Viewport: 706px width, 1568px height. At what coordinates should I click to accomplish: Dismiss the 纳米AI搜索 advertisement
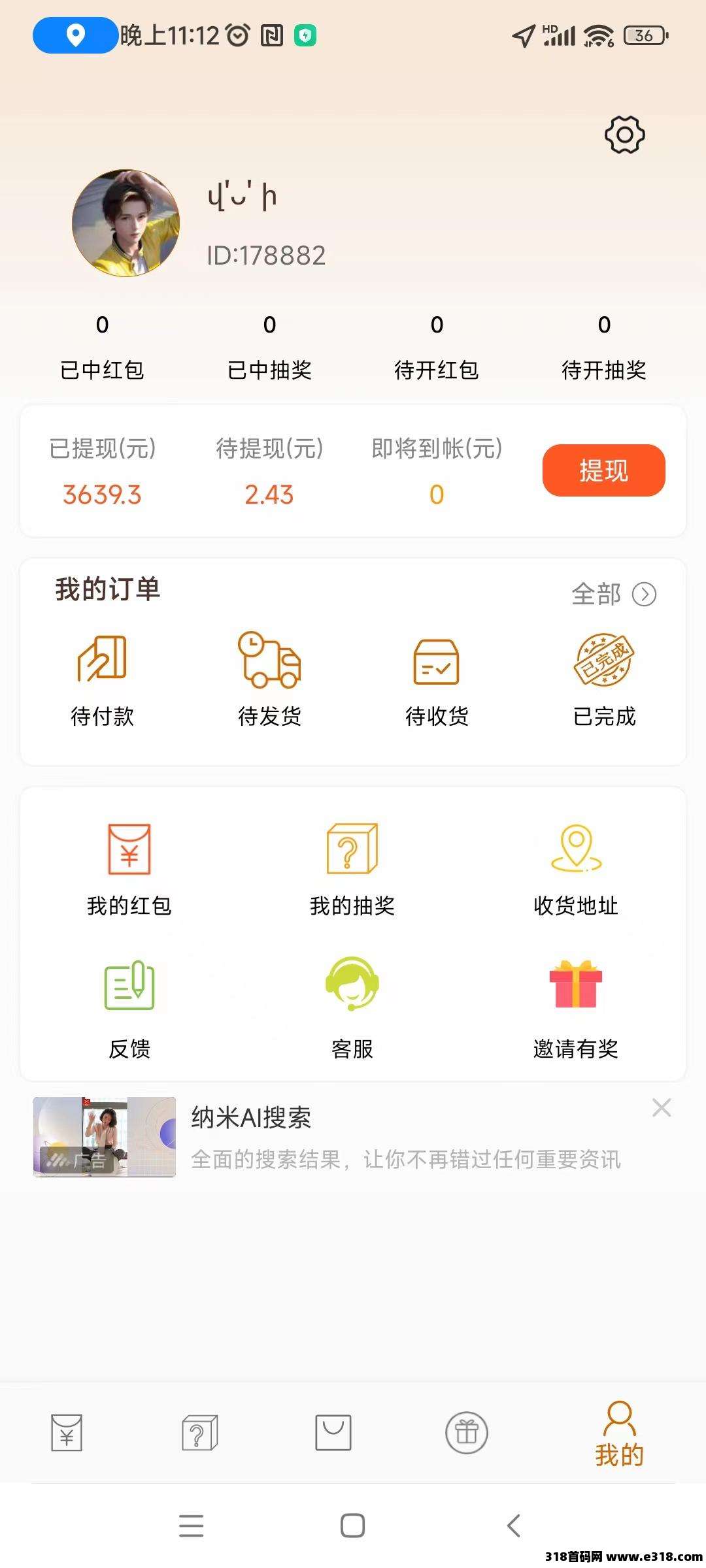[661, 1105]
